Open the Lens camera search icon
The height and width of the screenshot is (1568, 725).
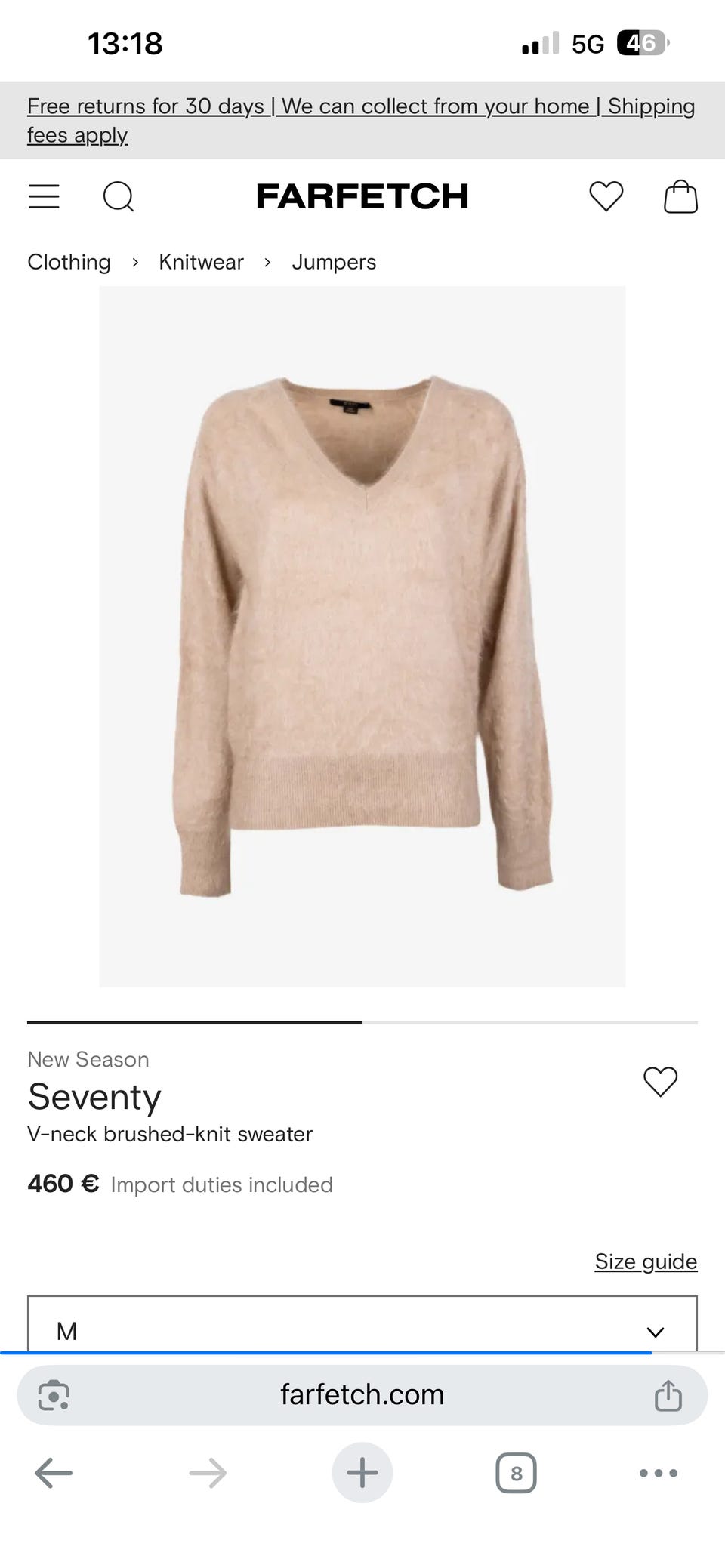point(54,1395)
